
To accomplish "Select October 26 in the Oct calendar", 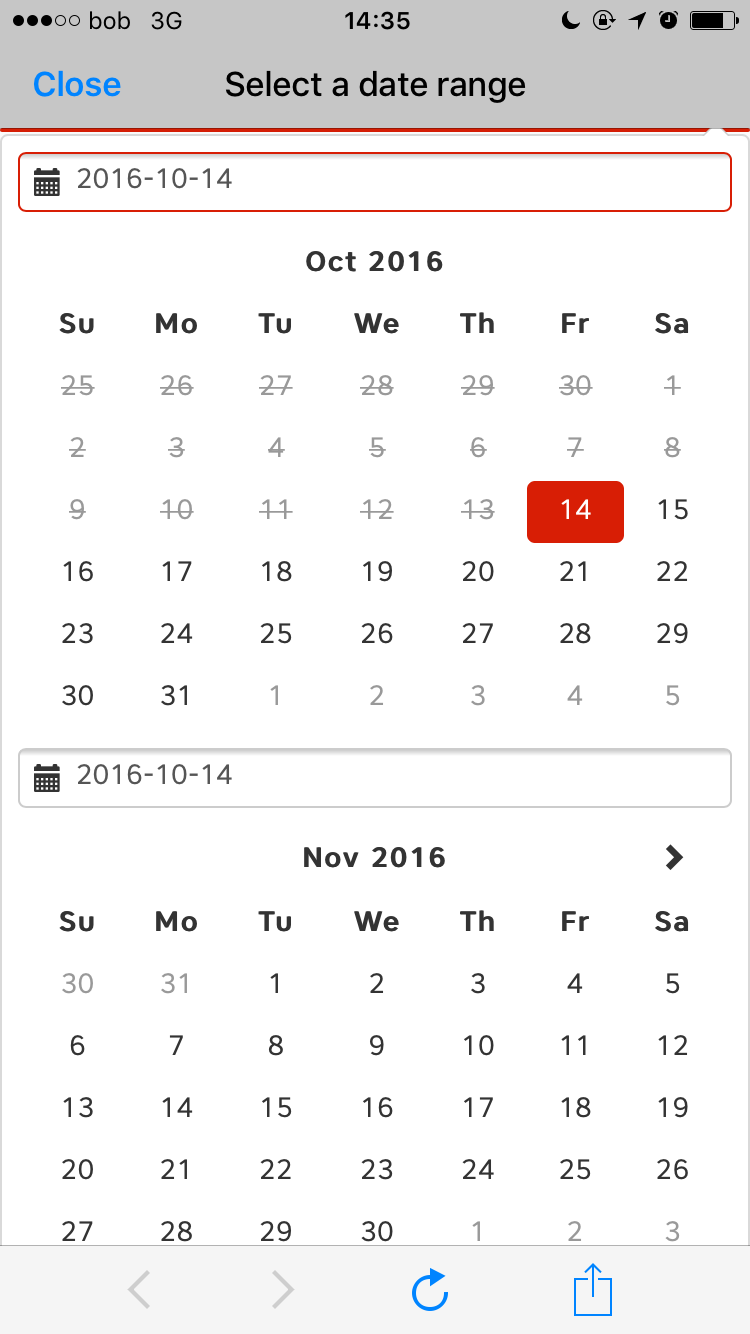I will [377, 635].
